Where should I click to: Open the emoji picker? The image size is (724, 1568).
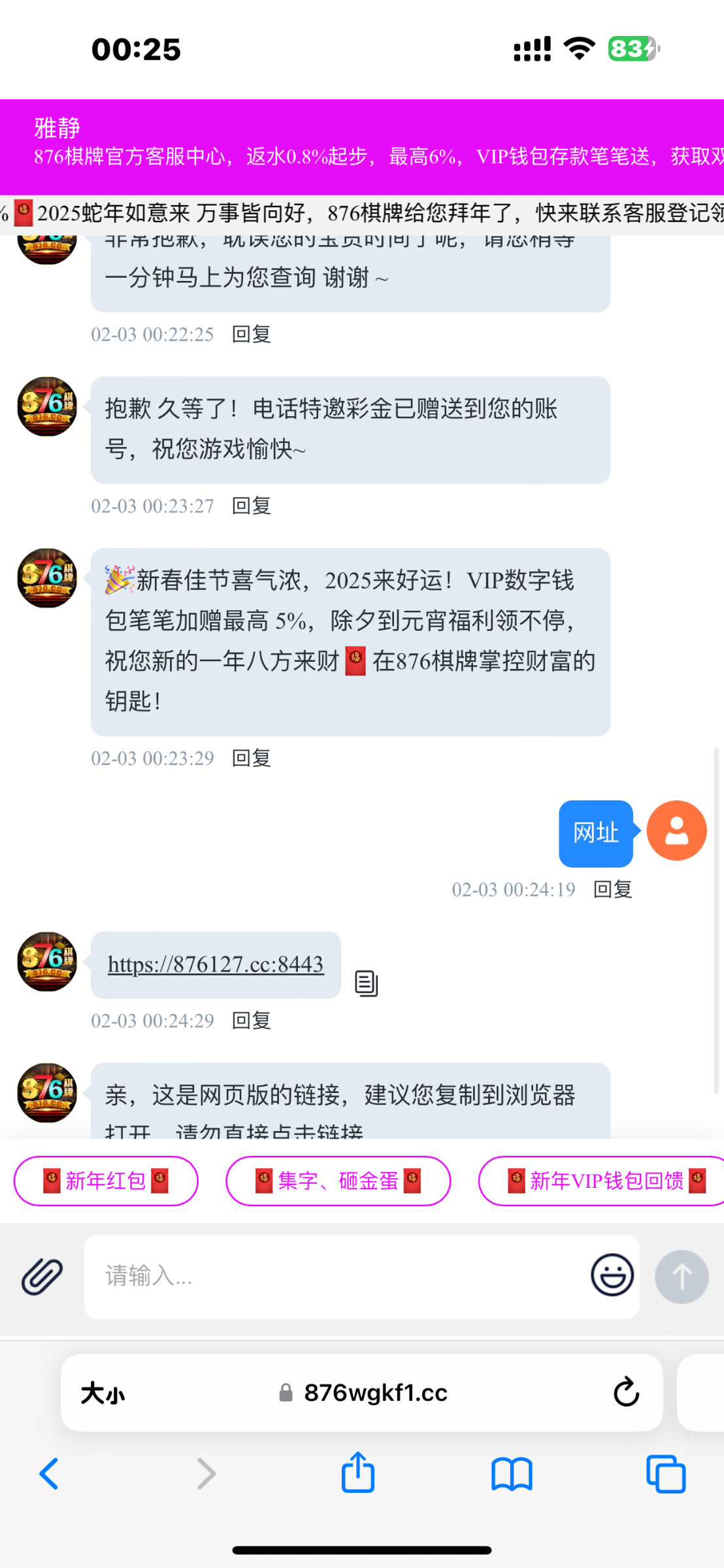point(612,1275)
